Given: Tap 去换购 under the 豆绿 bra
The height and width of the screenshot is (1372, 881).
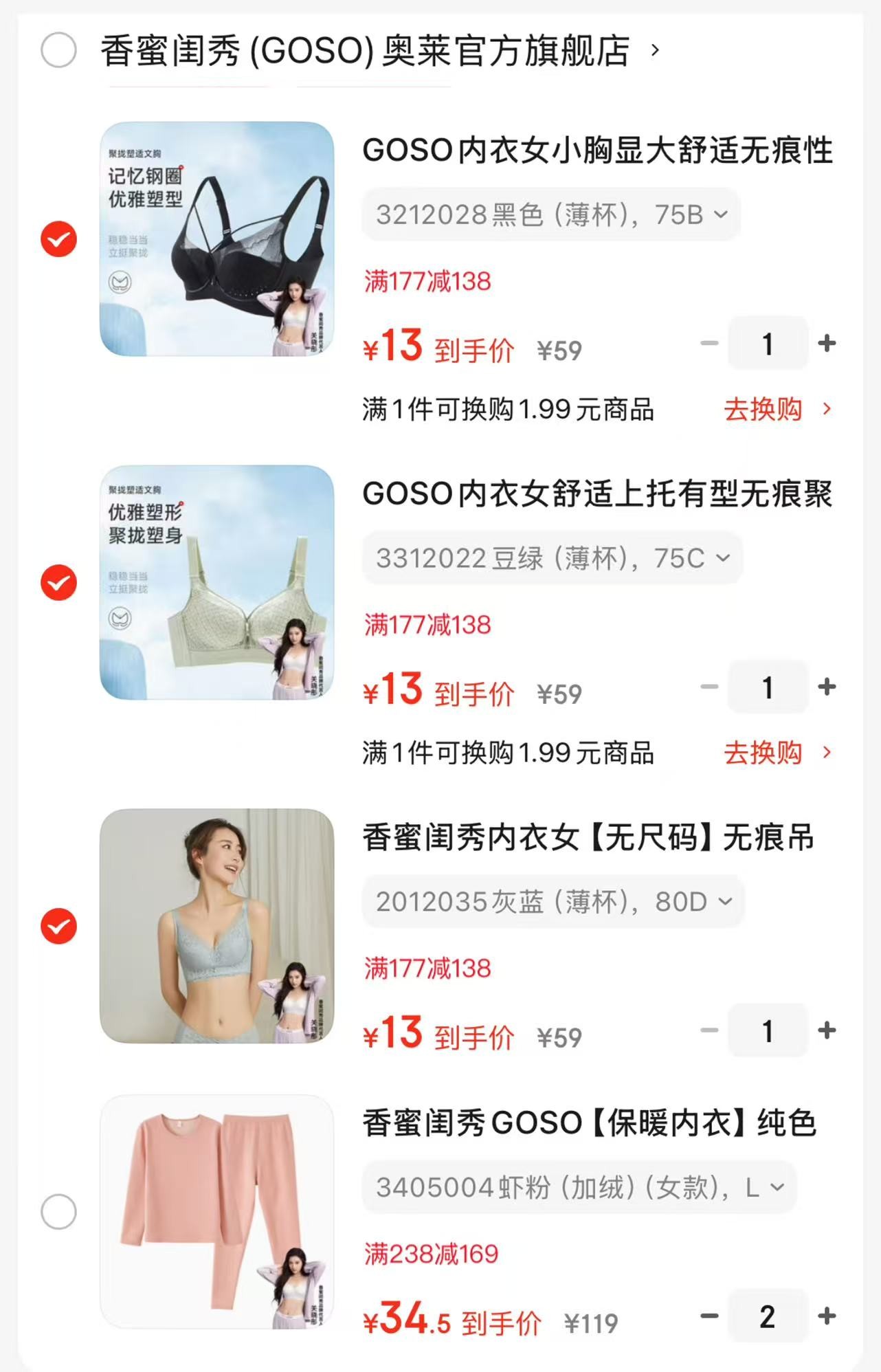Looking at the screenshot, I should pos(777,753).
